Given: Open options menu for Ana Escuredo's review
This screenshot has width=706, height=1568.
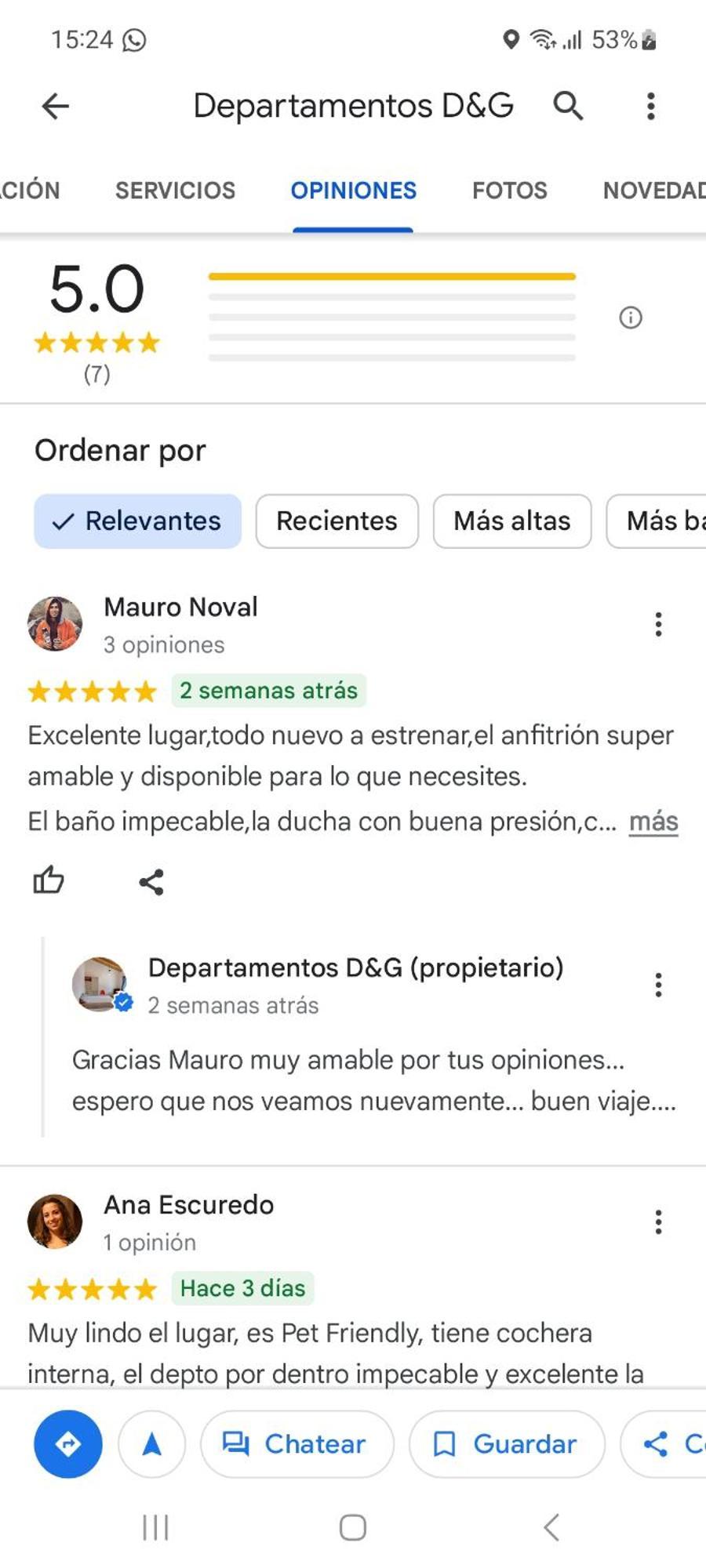Looking at the screenshot, I should tap(658, 1222).
